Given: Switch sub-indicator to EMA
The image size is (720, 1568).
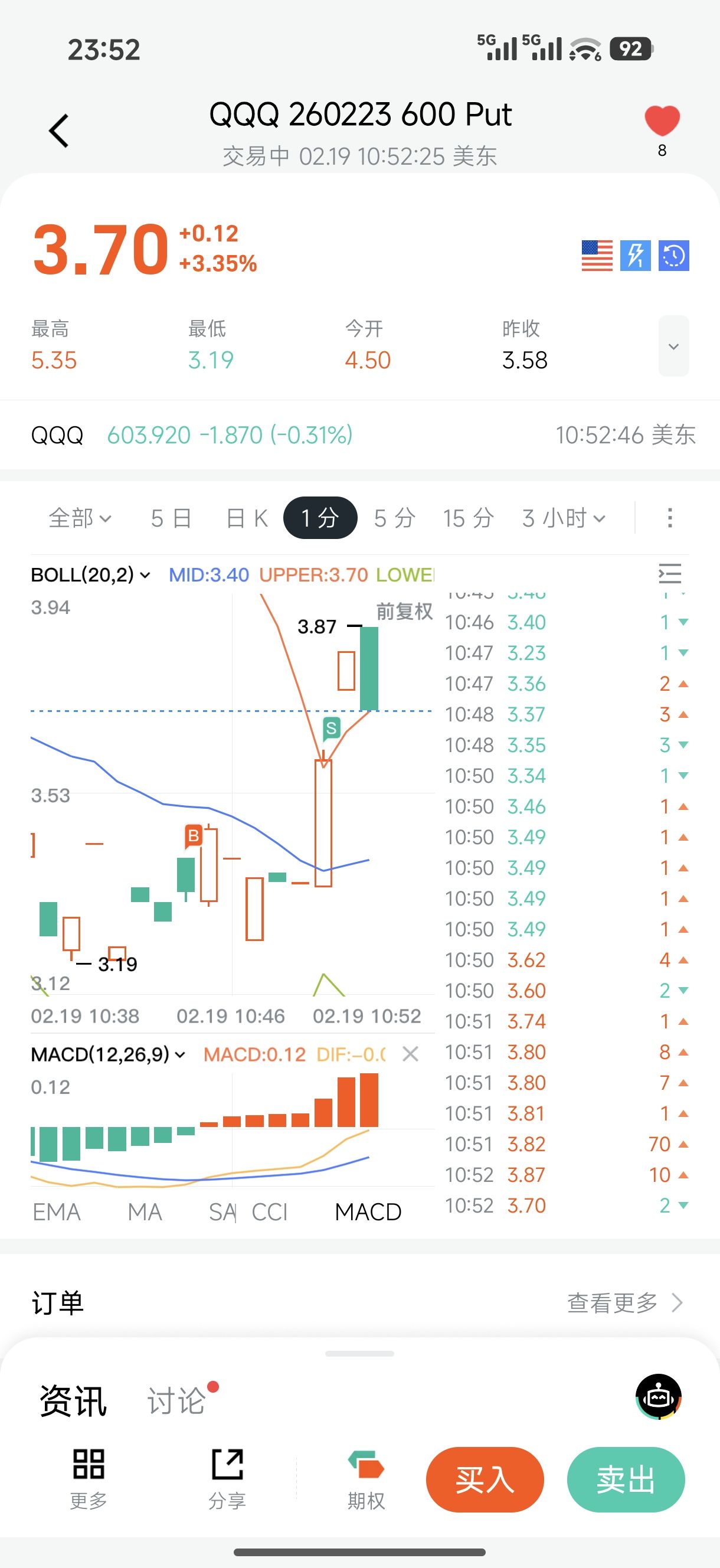Looking at the screenshot, I should coord(57,1213).
